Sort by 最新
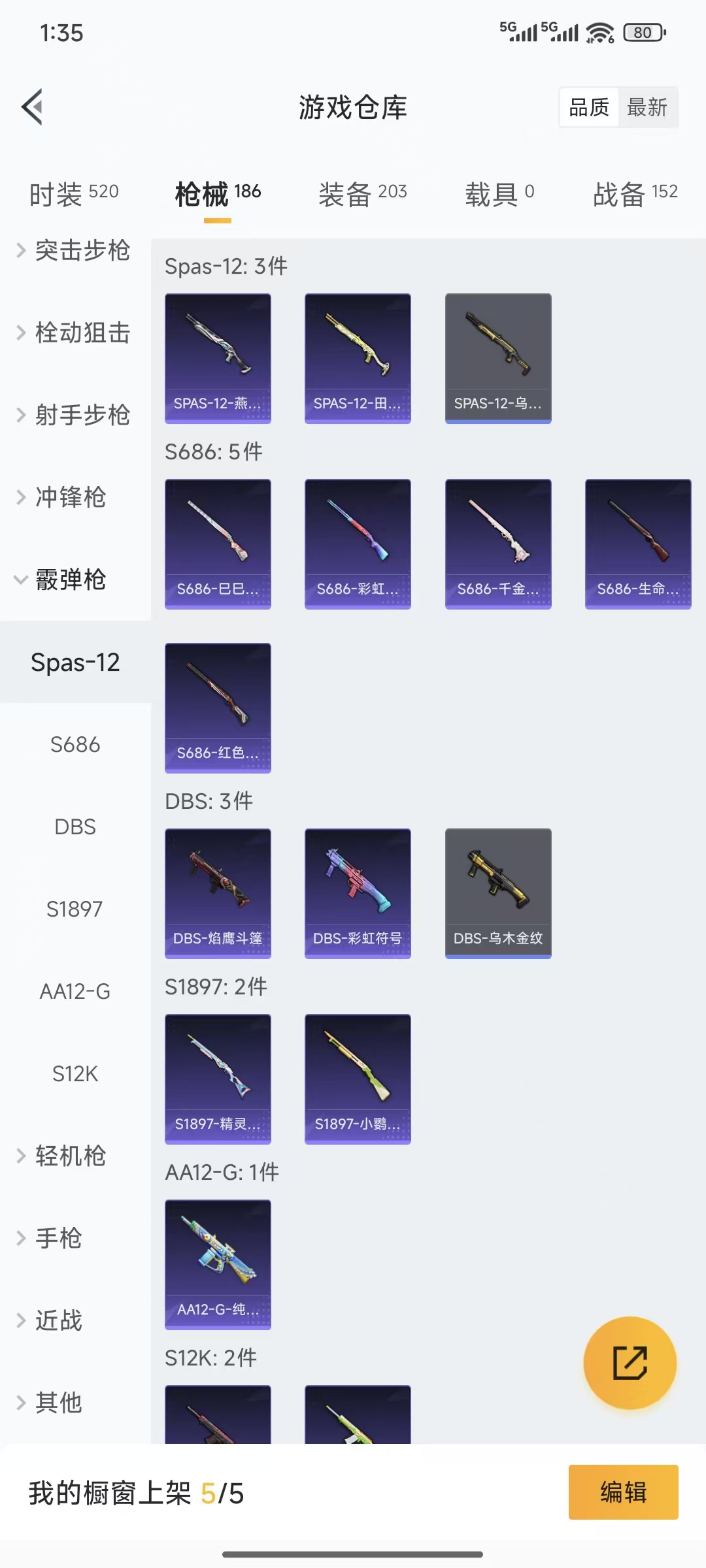 [647, 107]
